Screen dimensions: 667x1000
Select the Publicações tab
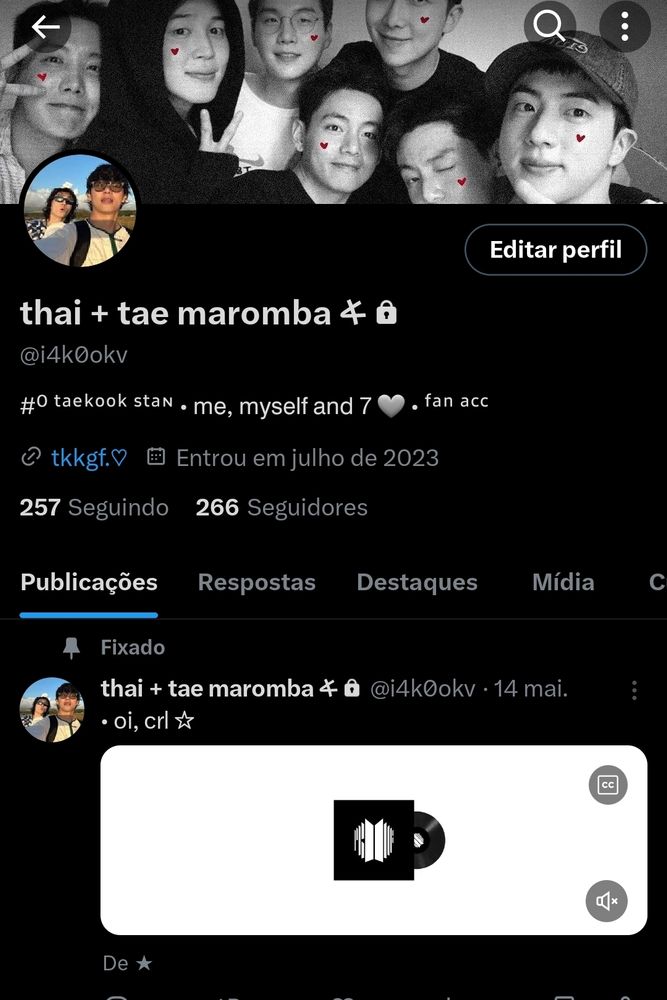[x=89, y=582]
